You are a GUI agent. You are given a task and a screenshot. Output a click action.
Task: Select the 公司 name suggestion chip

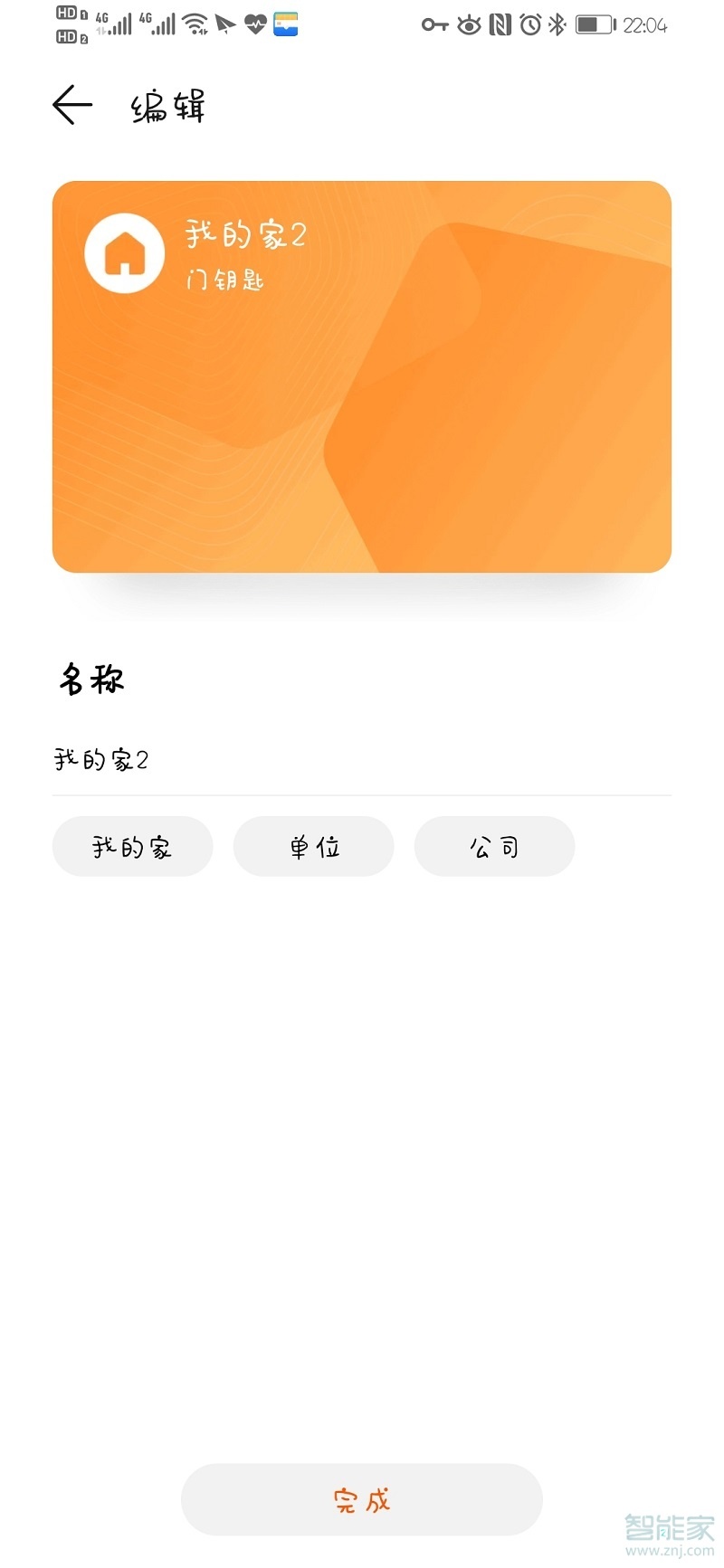(x=494, y=846)
